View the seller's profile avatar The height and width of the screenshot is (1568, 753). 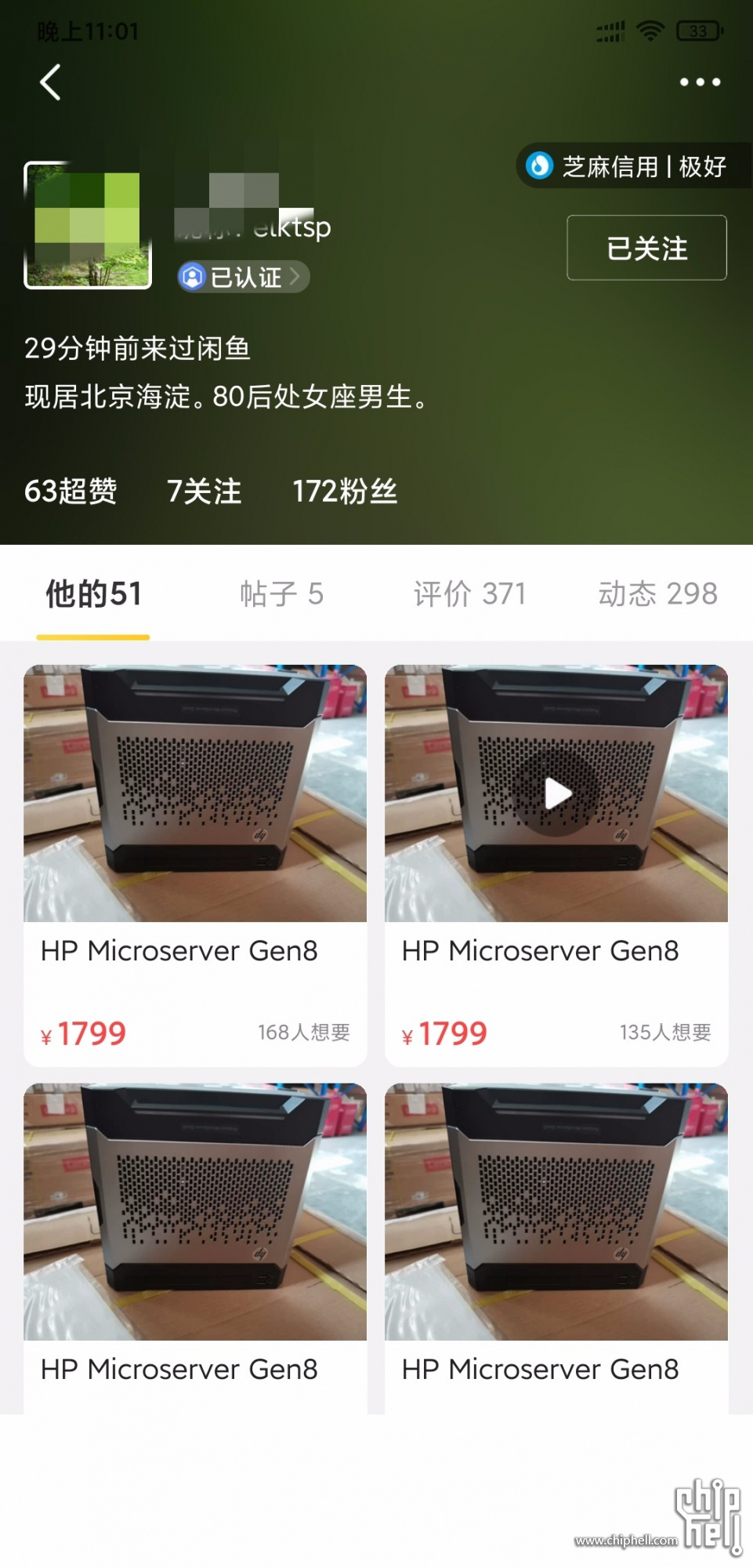coord(88,226)
